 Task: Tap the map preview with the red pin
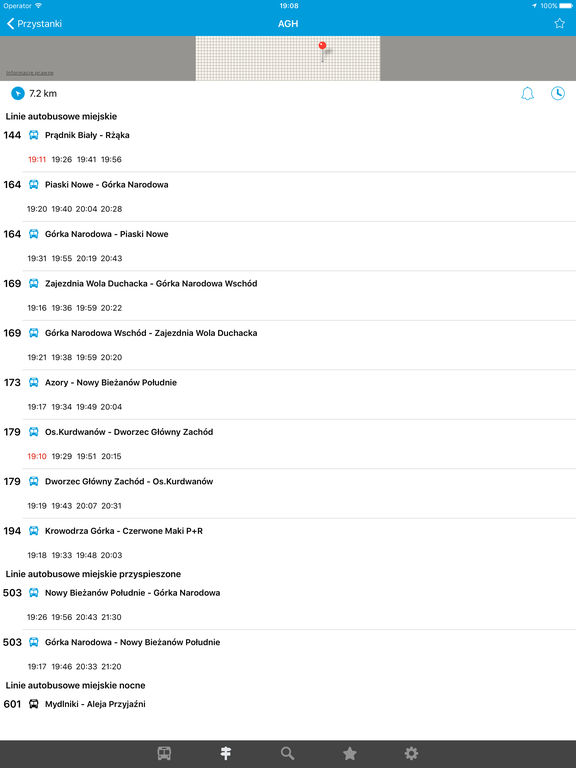tap(288, 58)
